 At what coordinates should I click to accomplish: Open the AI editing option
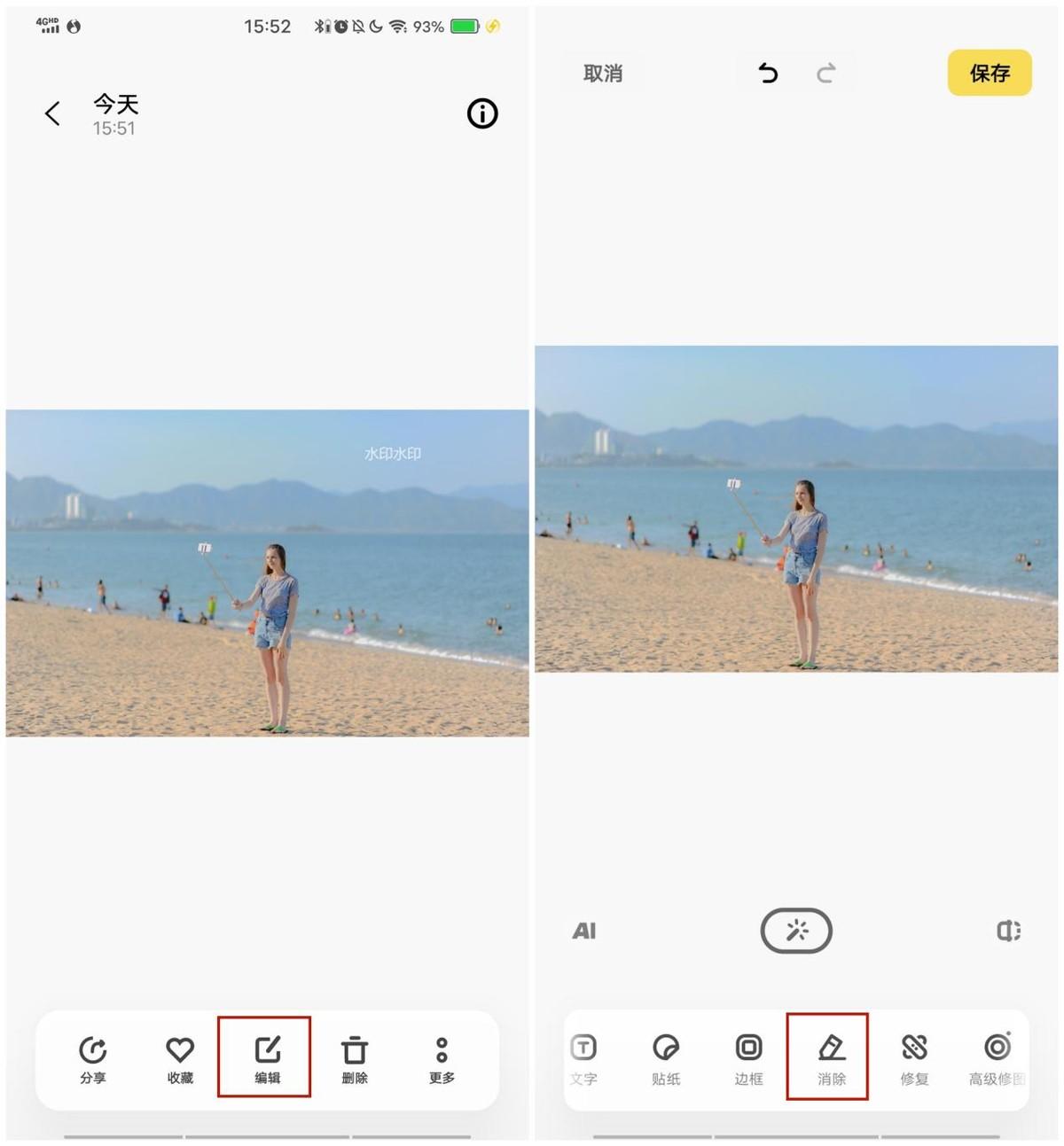[x=584, y=931]
